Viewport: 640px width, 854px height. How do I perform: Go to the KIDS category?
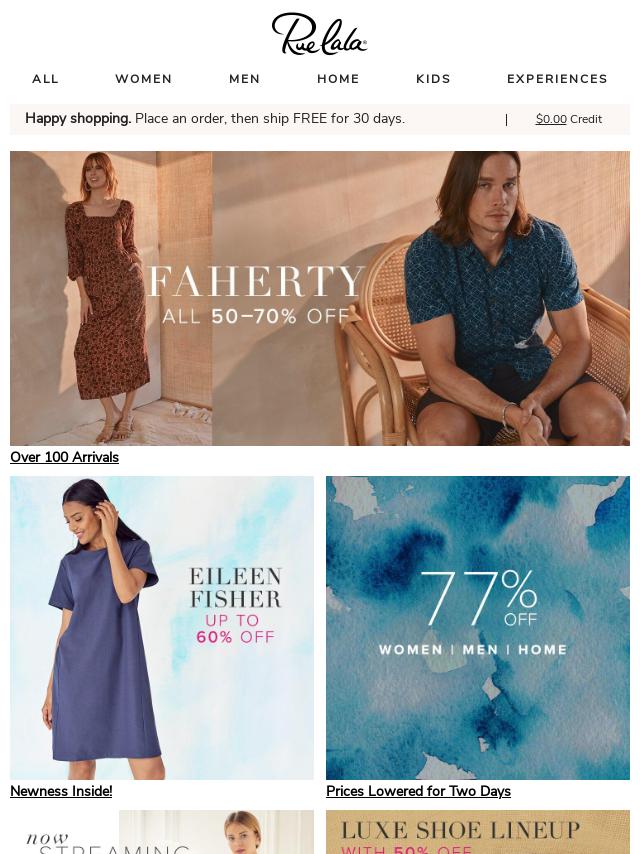coord(433,79)
